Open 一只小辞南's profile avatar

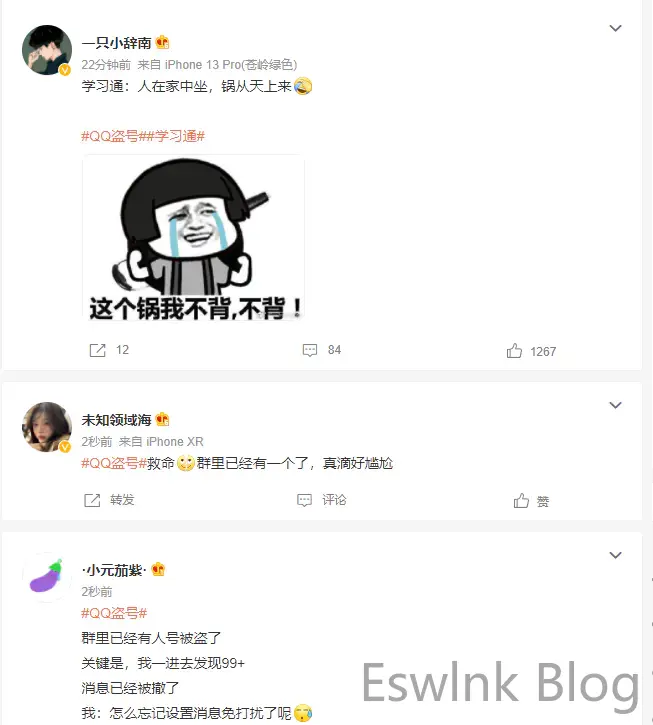click(x=46, y=50)
